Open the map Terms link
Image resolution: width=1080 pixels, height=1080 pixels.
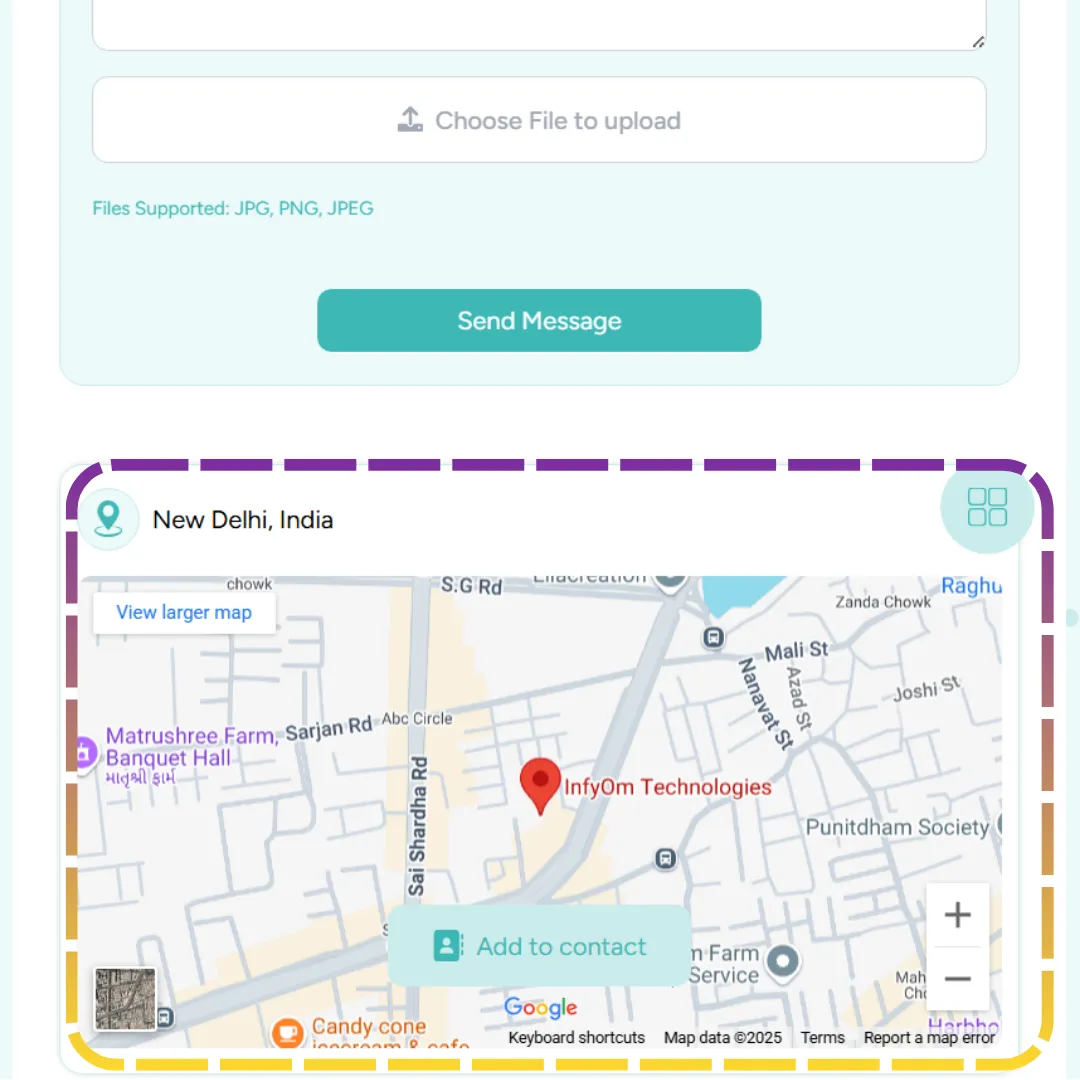pos(822,1038)
